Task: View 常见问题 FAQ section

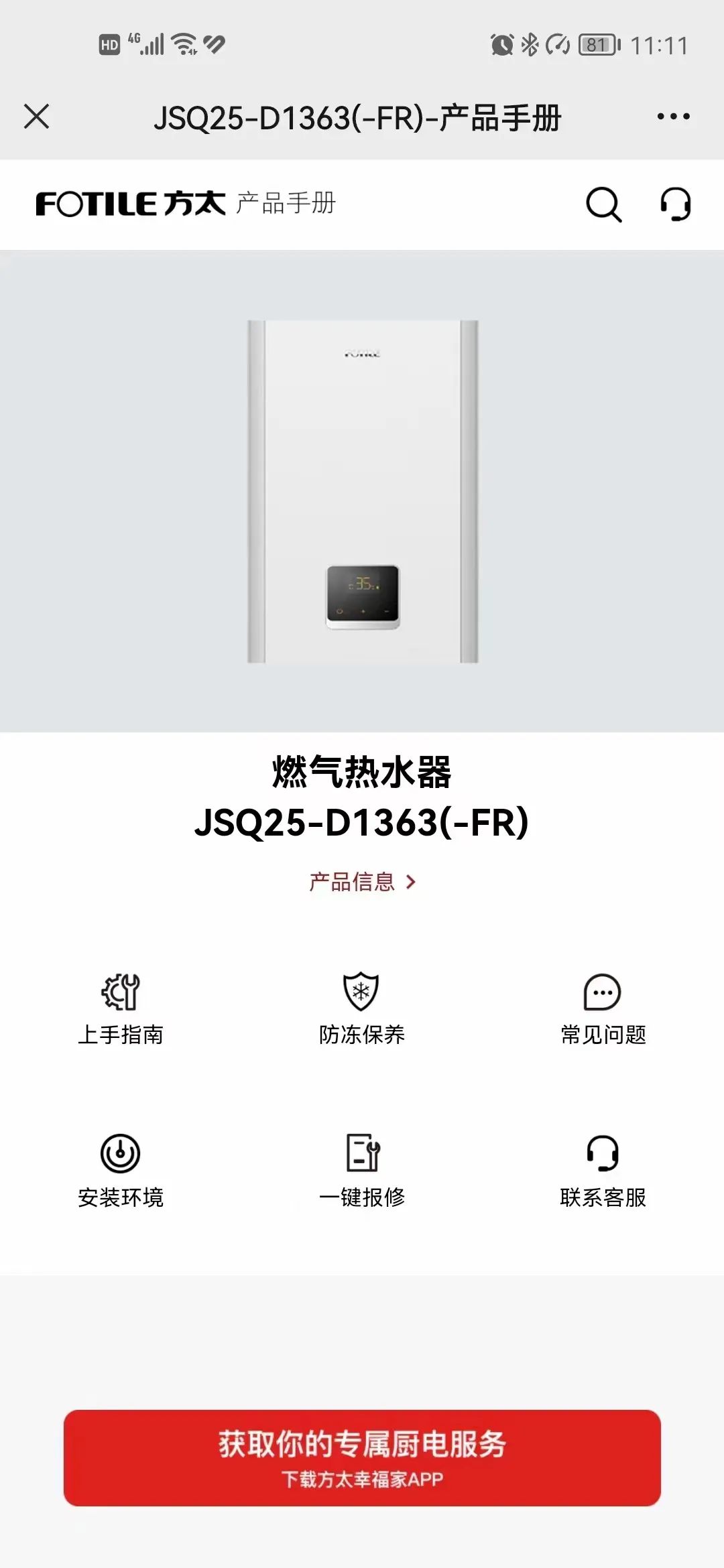Action: point(603,1008)
